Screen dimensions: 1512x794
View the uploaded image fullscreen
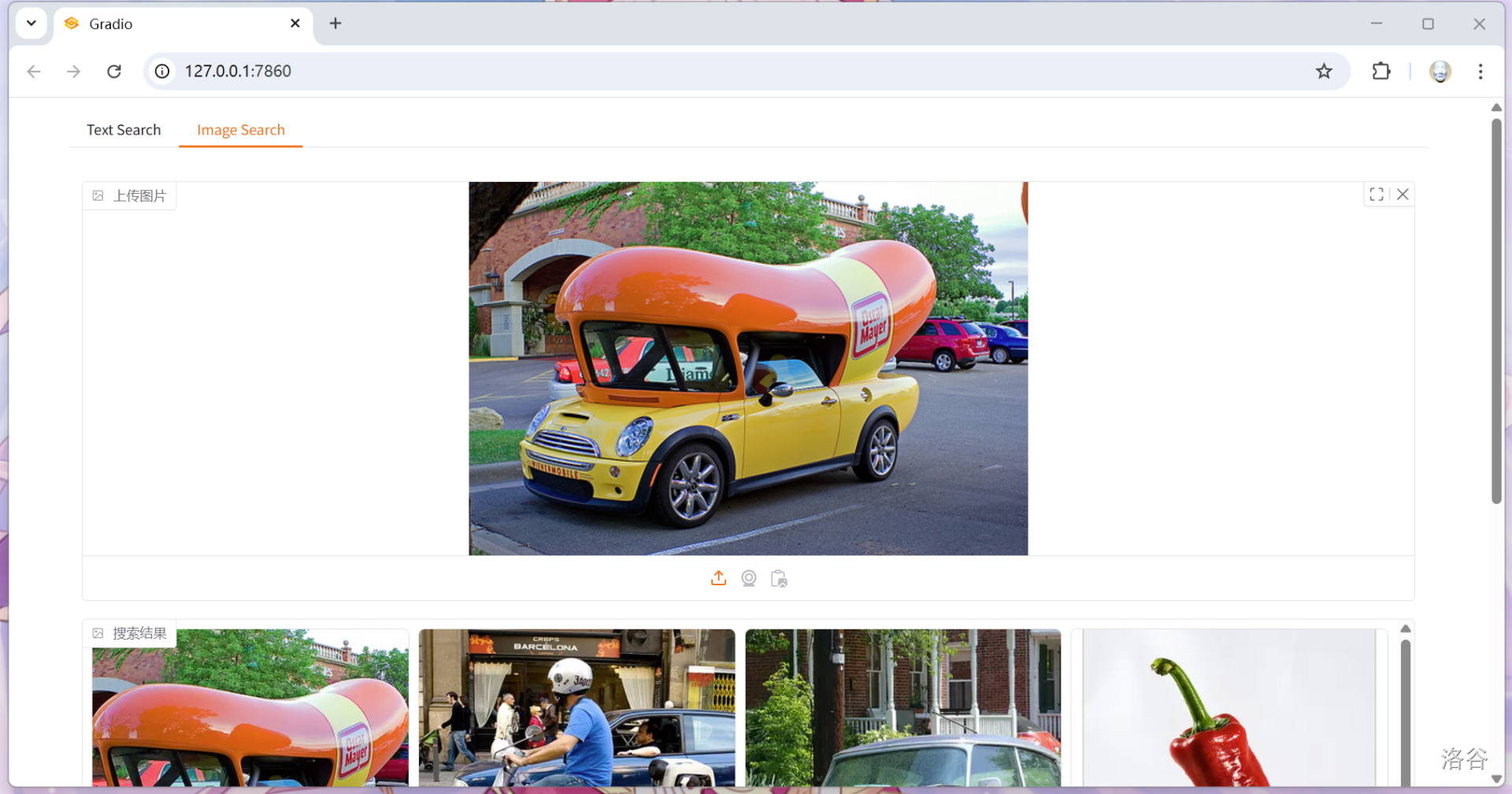click(1376, 195)
